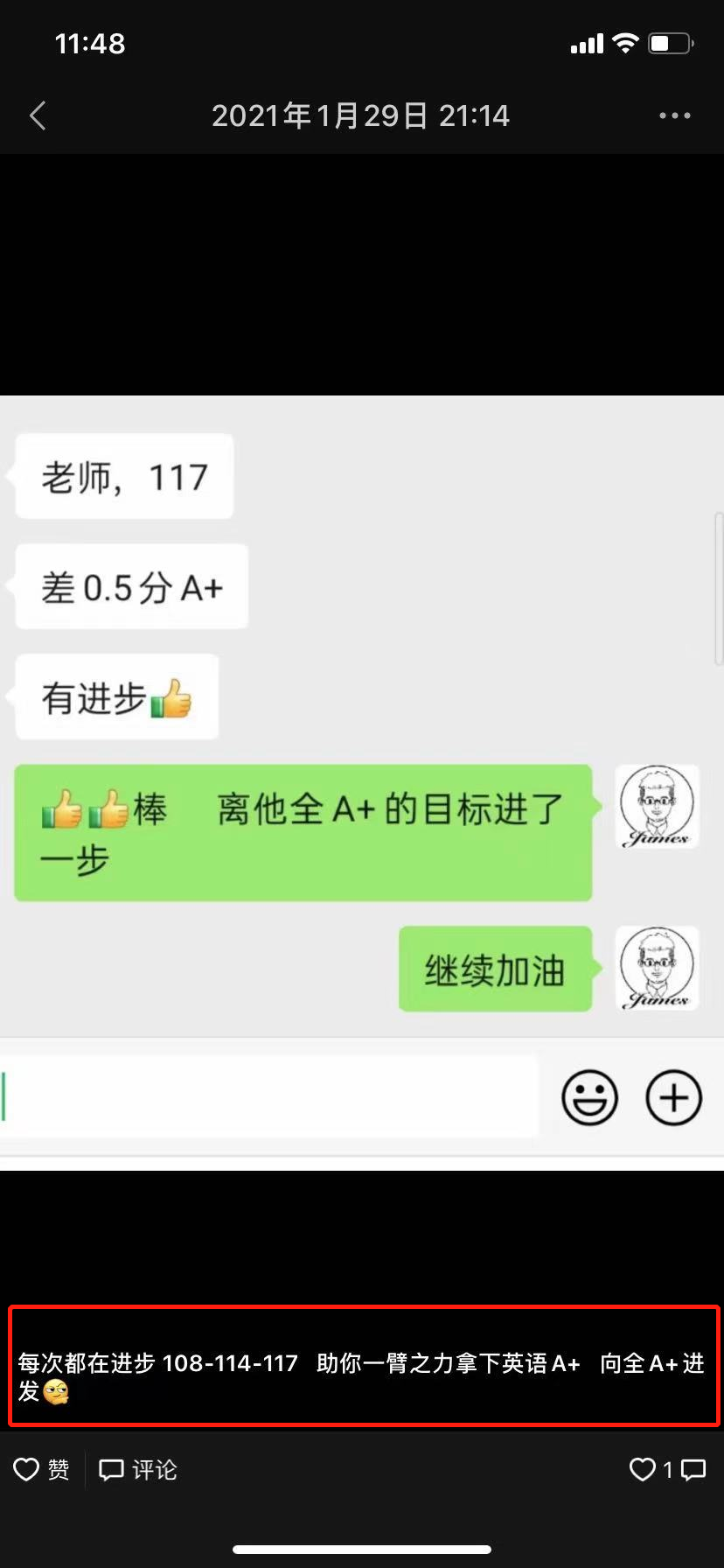Screen dimensions: 724x1568
Task: View likes and comments summary
Action: [x=667, y=1469]
